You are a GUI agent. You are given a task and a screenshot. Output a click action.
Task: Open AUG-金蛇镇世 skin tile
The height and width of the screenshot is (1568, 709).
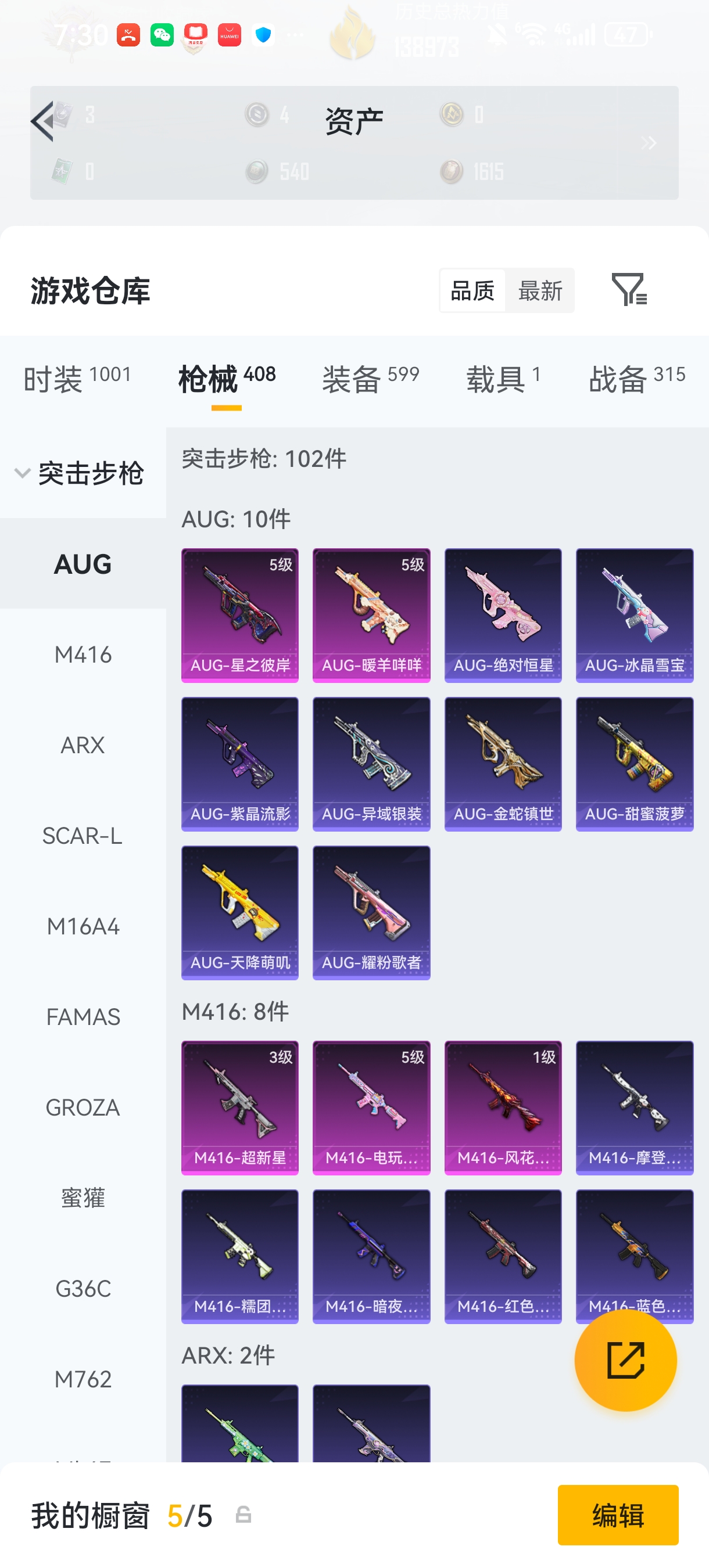pos(503,763)
